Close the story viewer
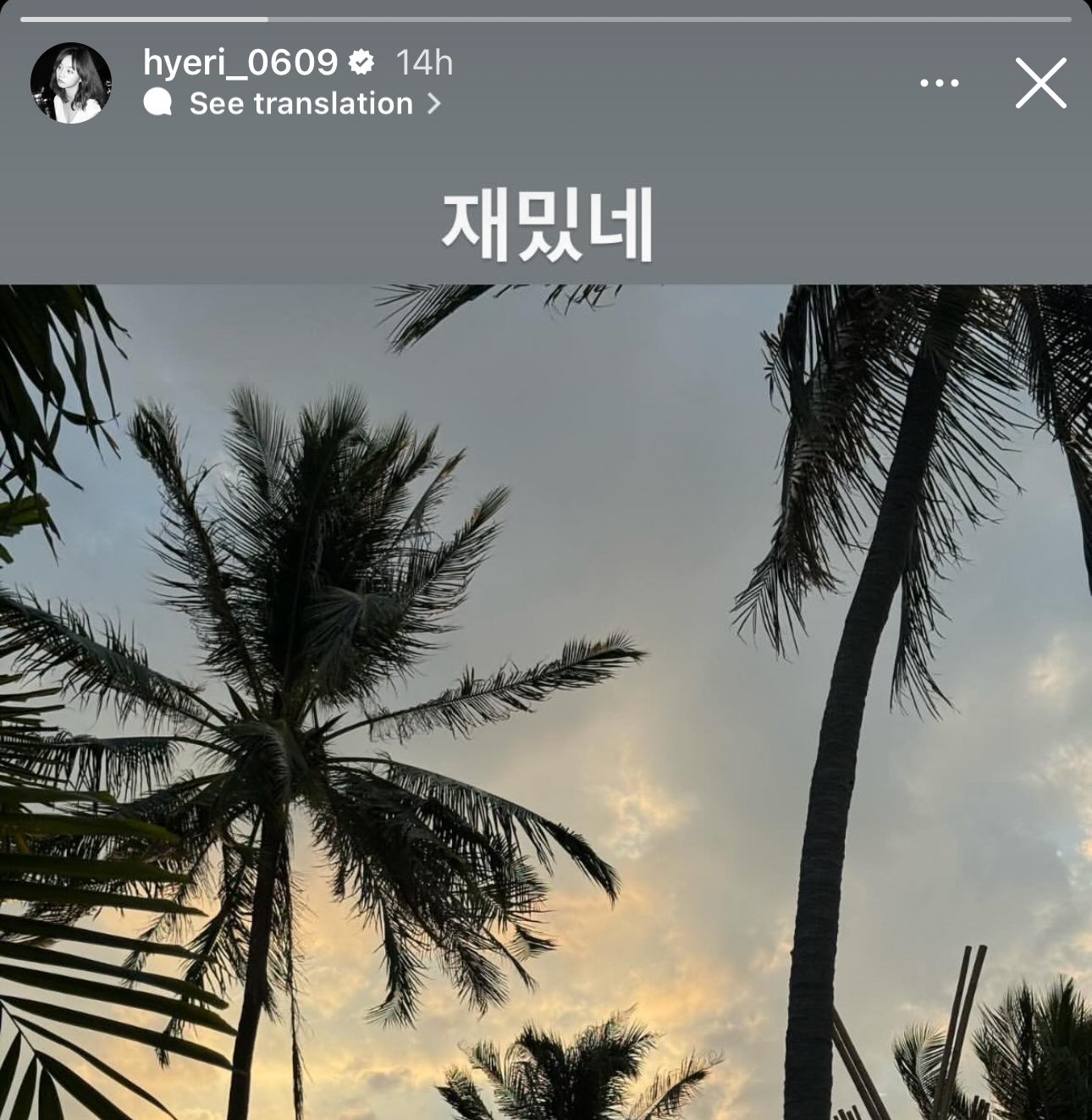 1040,83
